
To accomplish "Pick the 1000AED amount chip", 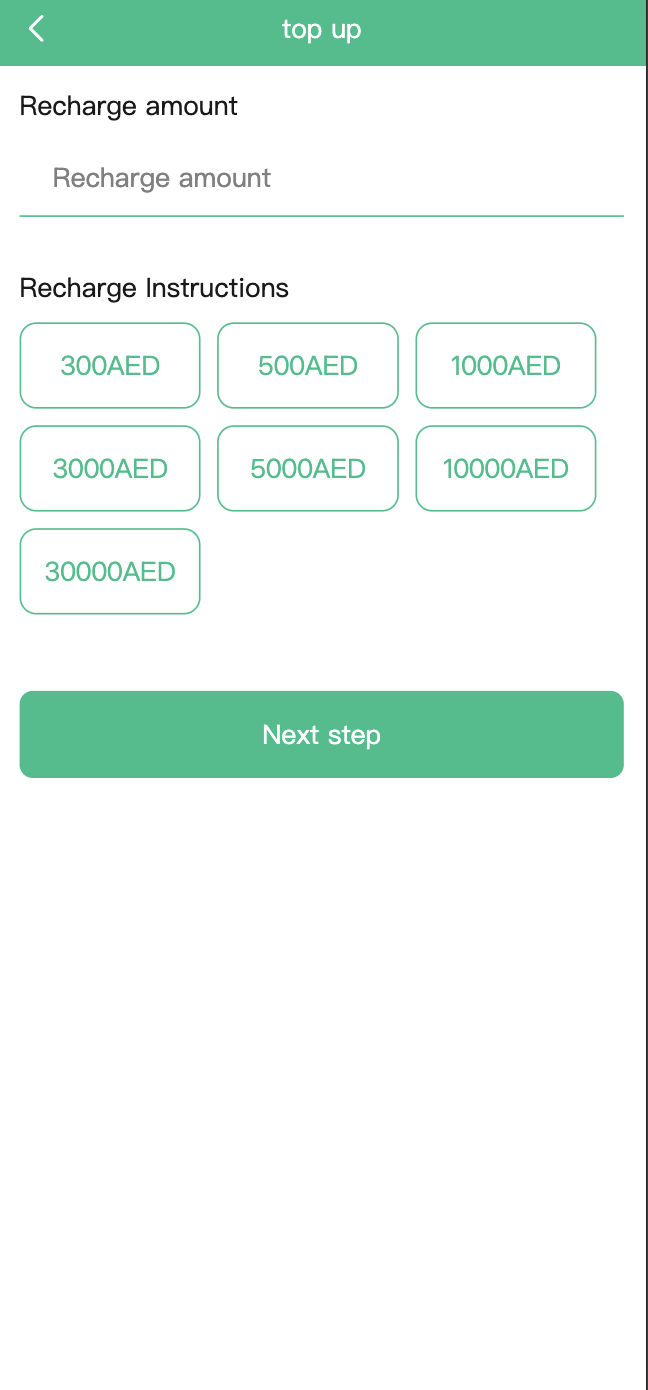I will pyautogui.click(x=506, y=366).
